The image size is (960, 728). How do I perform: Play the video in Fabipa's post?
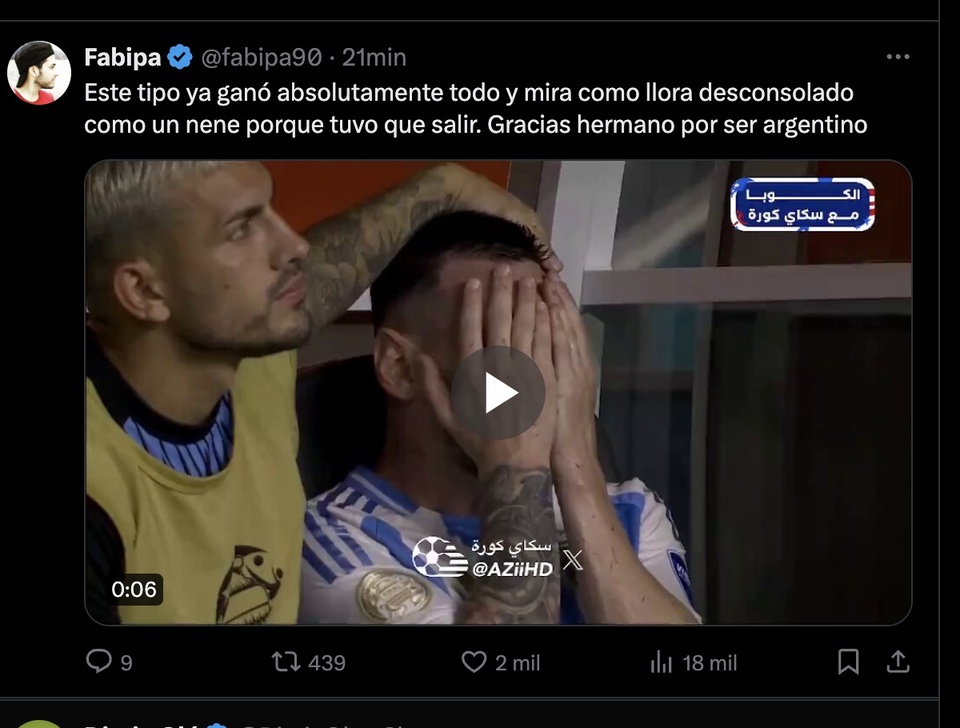[498, 393]
